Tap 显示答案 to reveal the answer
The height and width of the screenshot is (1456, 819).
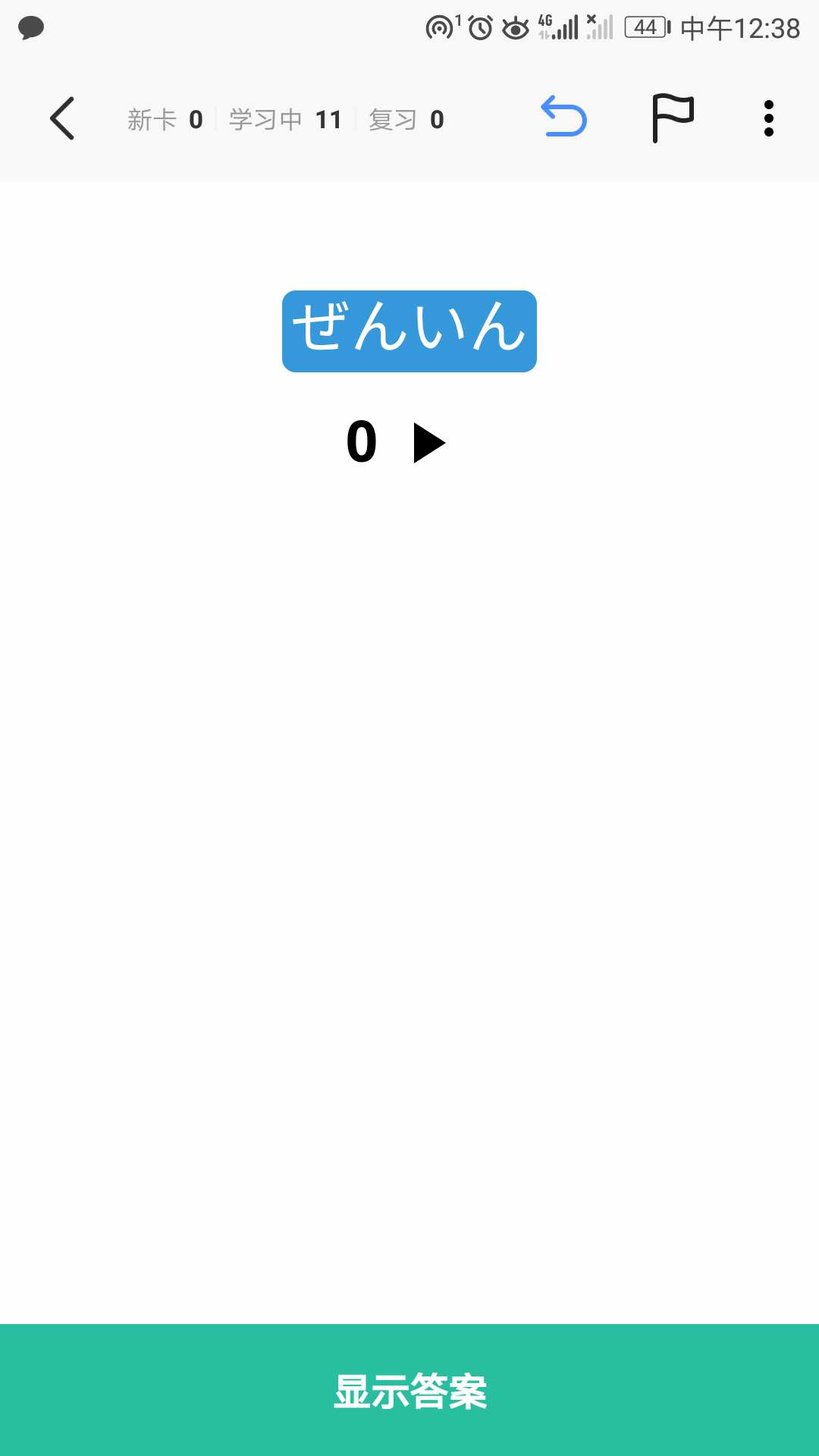[409, 1390]
